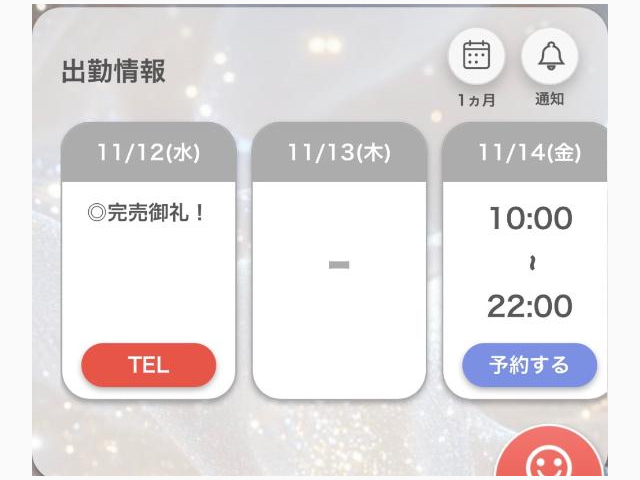Tap the red TEL button
The image size is (640, 480).
(x=148, y=365)
